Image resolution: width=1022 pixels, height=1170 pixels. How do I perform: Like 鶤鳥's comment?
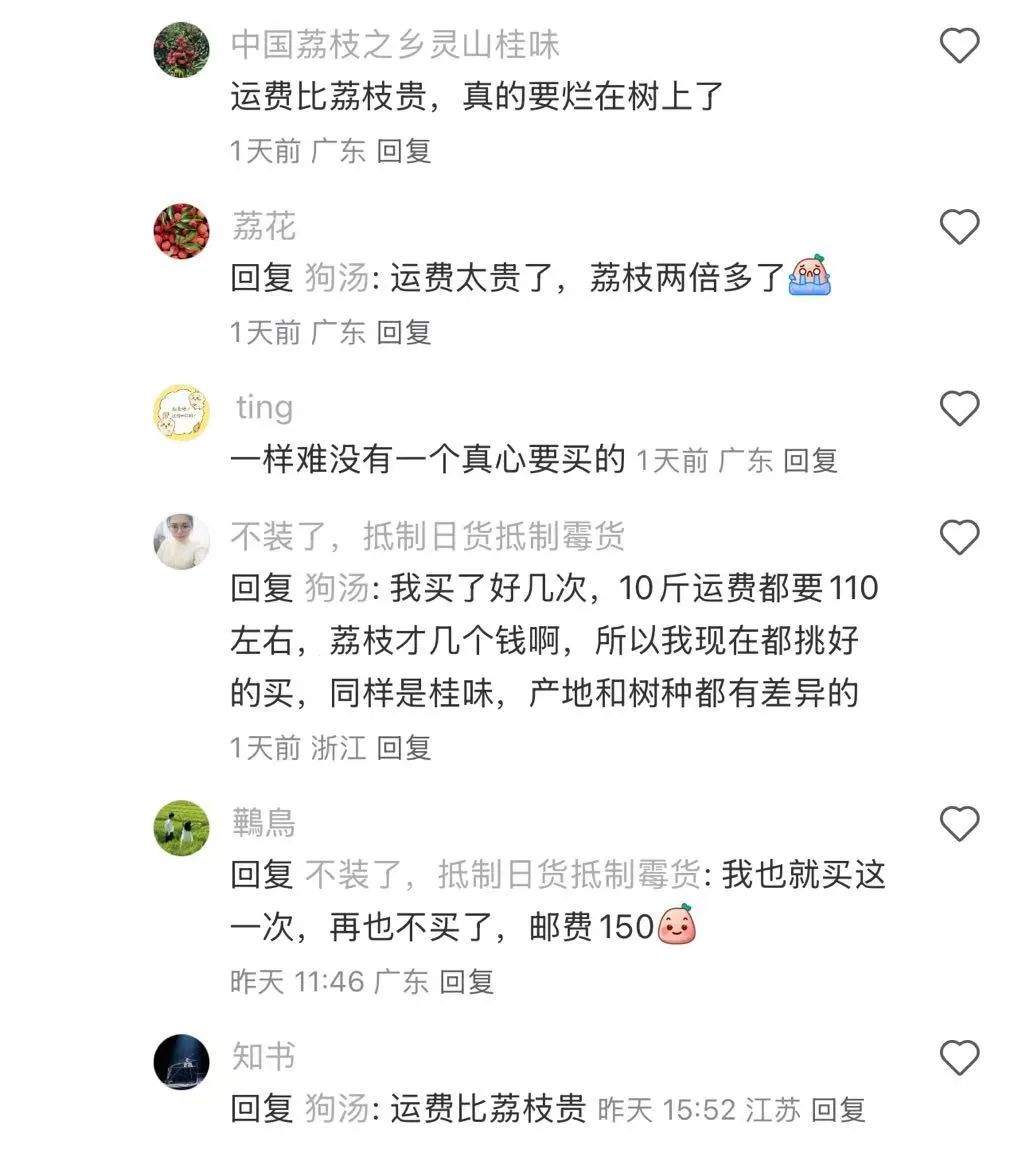click(x=959, y=824)
